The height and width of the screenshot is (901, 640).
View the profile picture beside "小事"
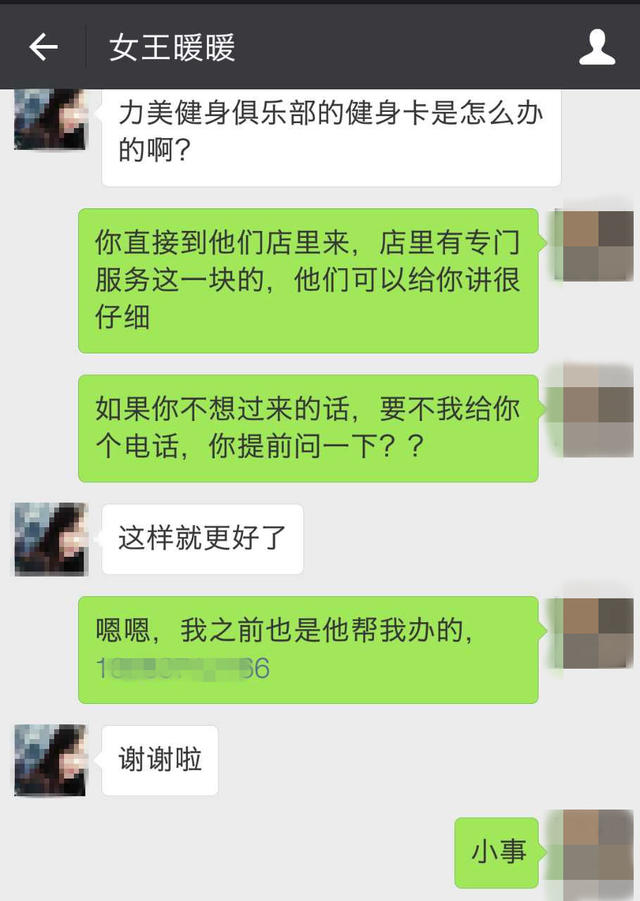(598, 852)
